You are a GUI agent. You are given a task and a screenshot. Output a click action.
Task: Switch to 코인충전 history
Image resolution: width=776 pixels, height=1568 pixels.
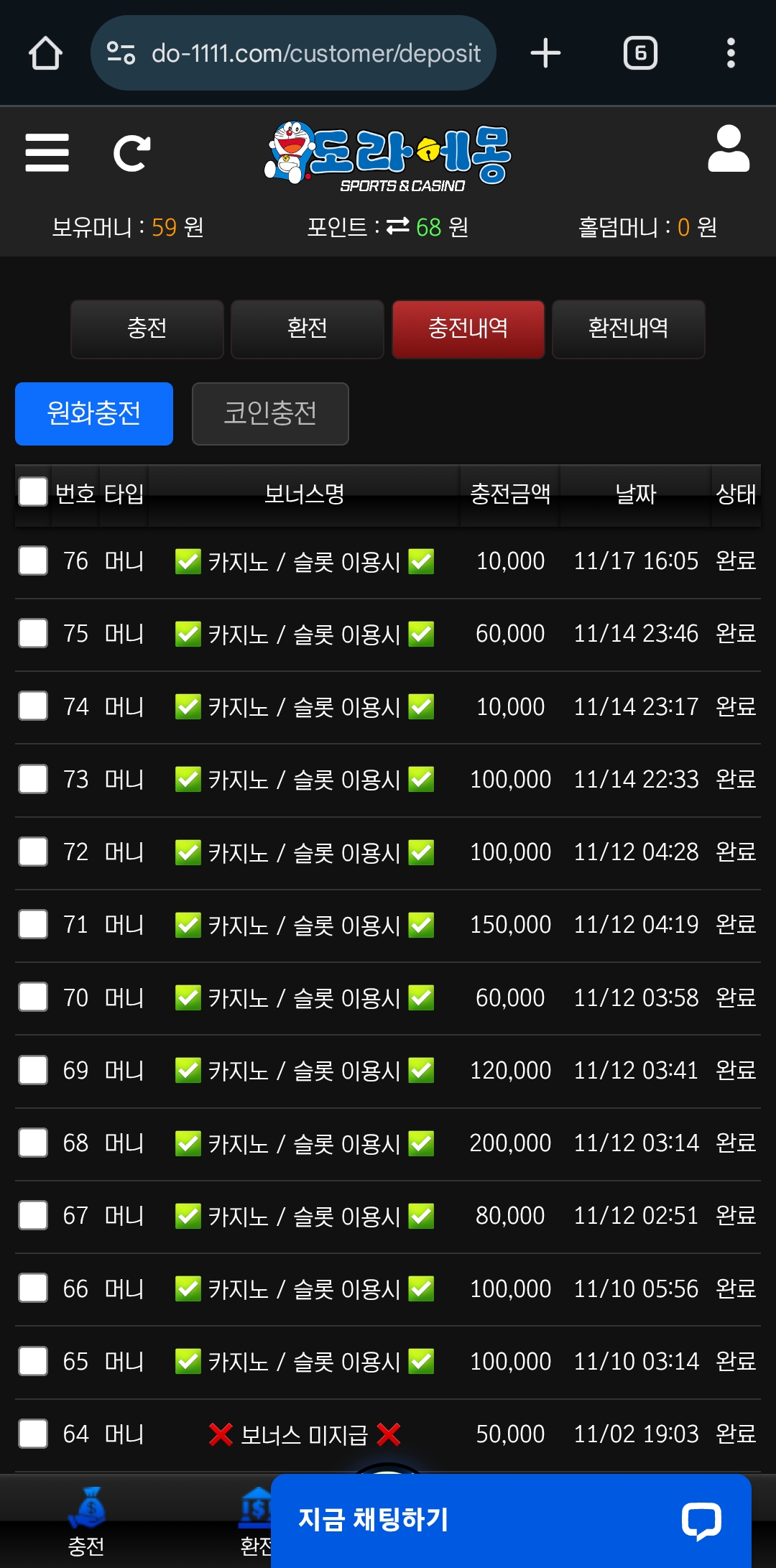click(x=270, y=413)
